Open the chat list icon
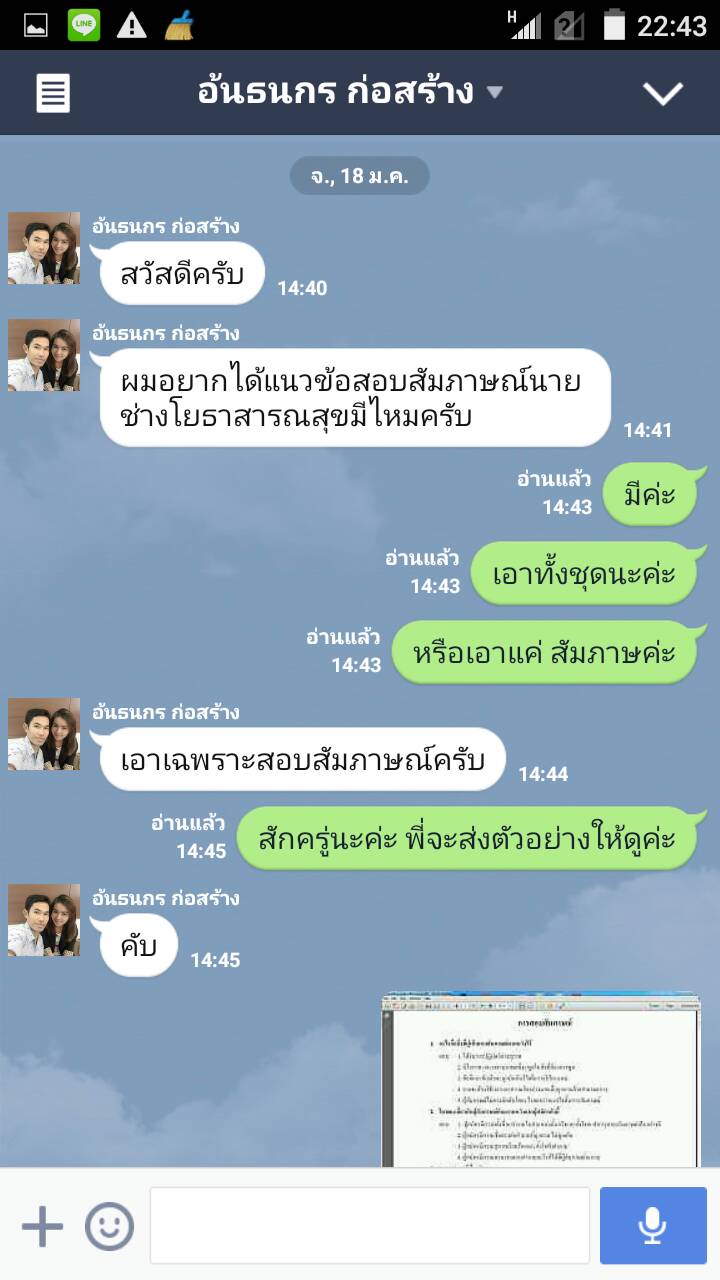The width and height of the screenshot is (720, 1280). click(x=53, y=94)
